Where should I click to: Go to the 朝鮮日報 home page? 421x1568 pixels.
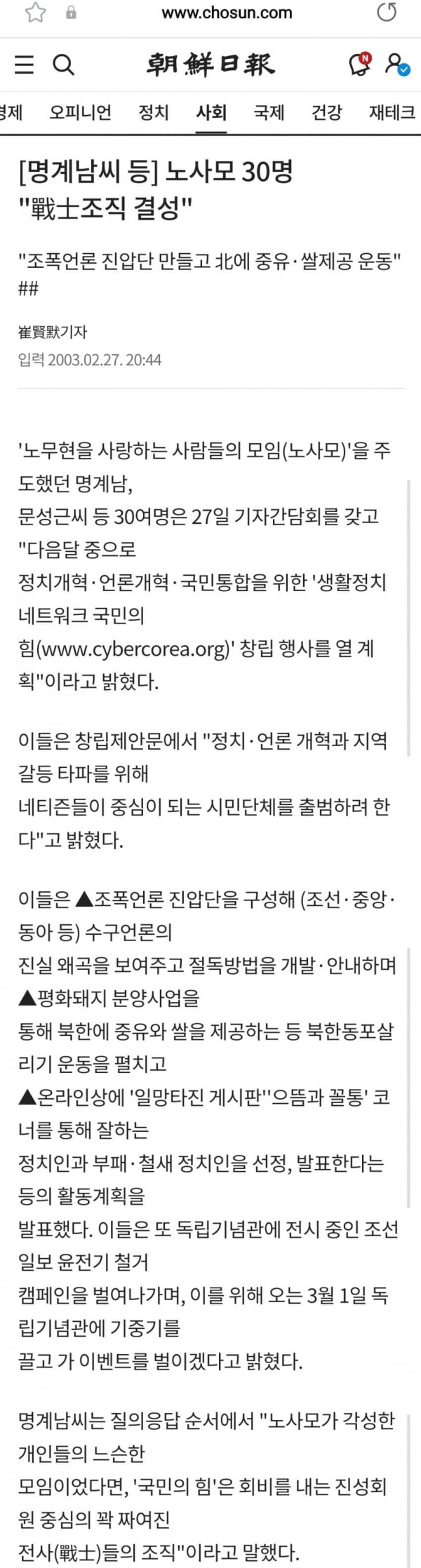click(x=210, y=65)
